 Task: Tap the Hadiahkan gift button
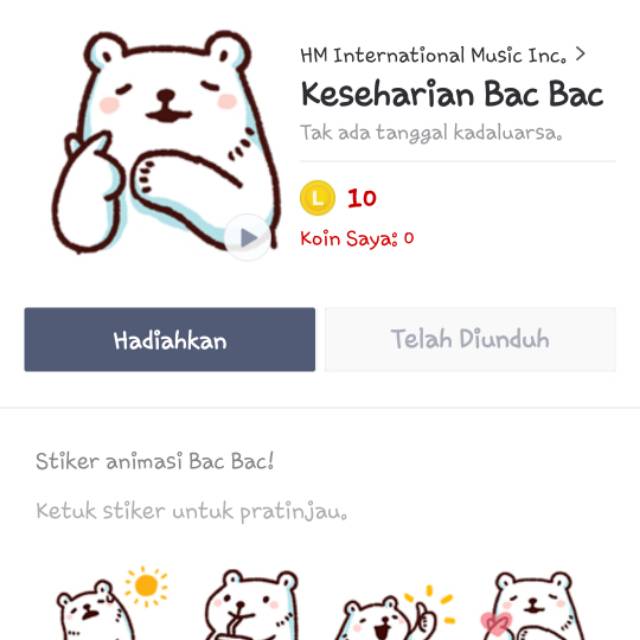[170, 340]
